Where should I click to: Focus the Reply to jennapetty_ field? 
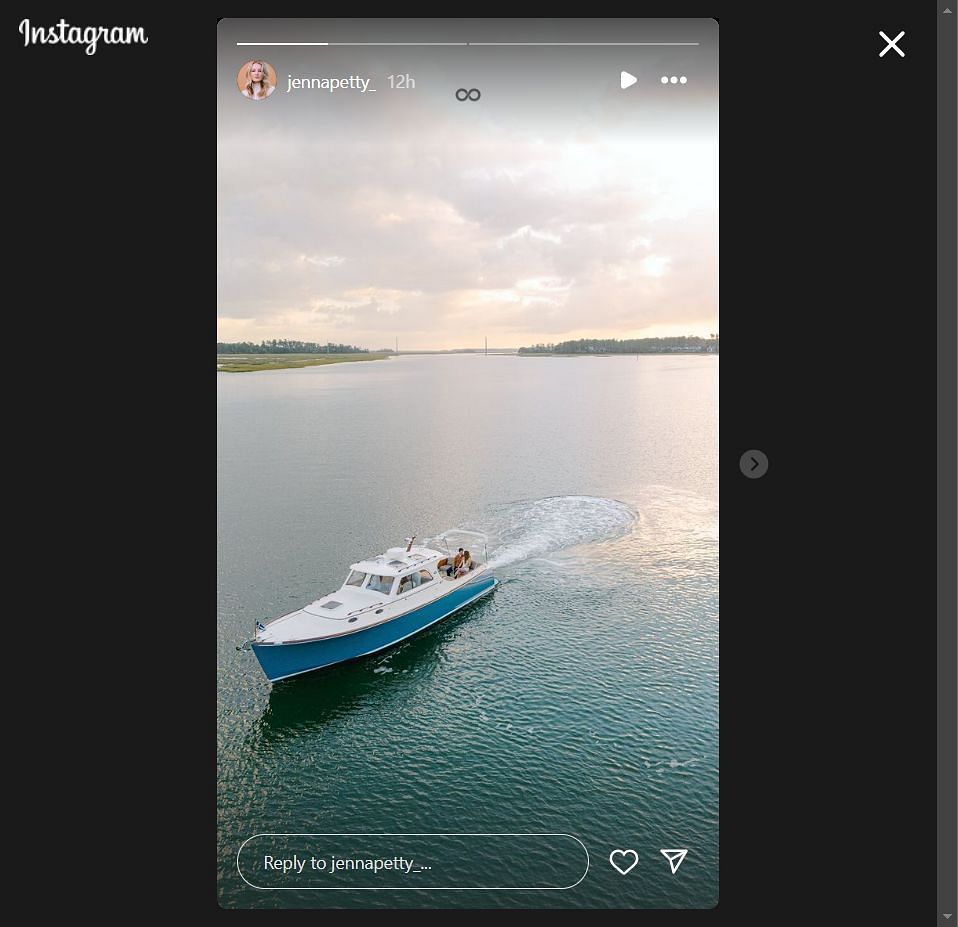(x=412, y=862)
